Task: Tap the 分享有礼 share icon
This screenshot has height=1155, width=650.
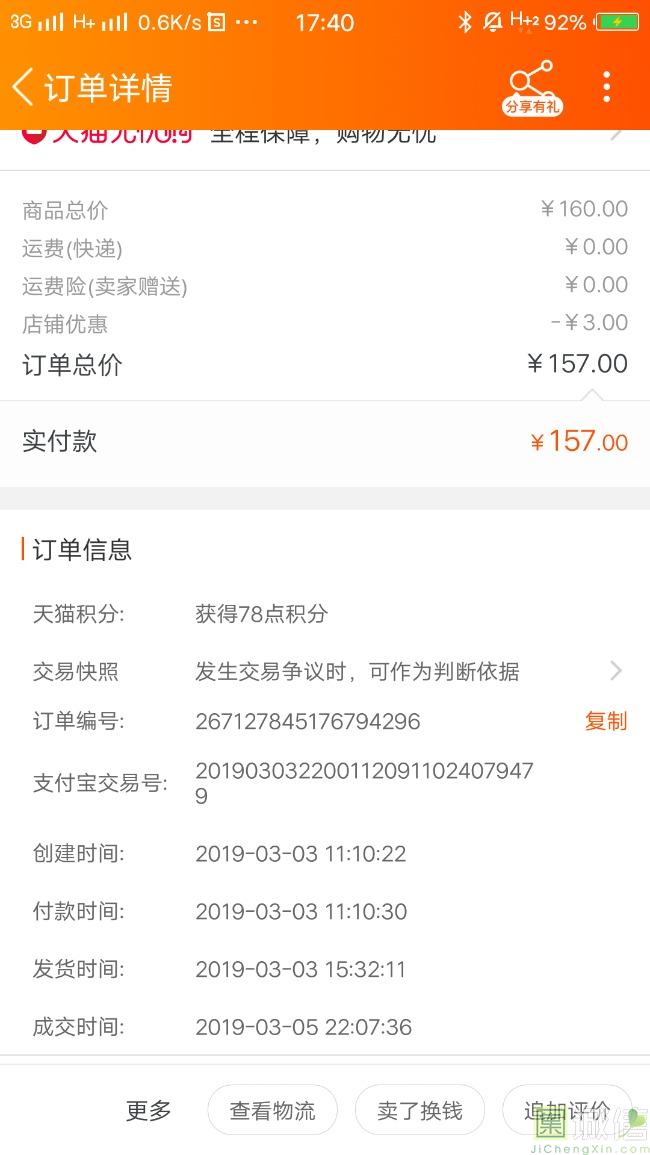Action: click(x=532, y=88)
